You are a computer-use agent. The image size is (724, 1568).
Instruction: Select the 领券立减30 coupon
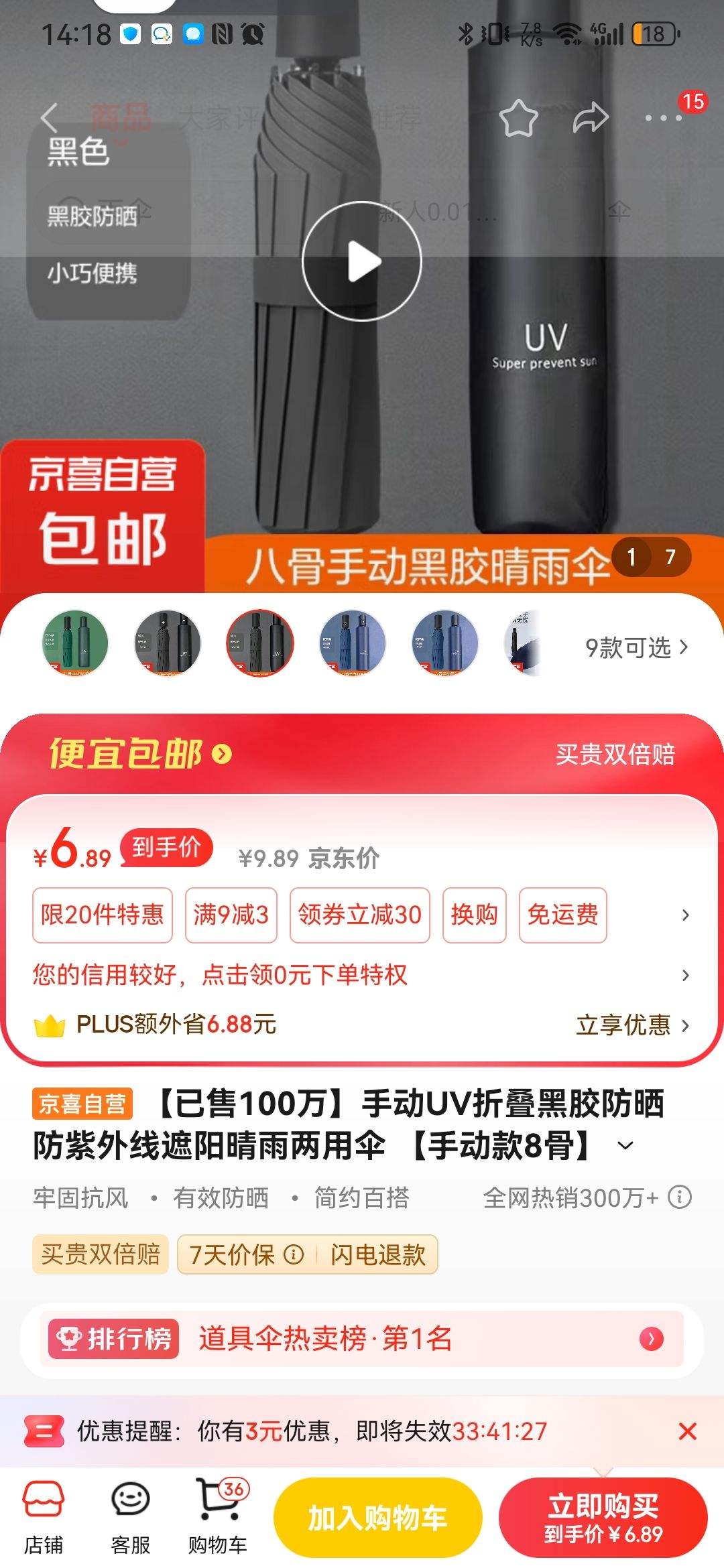click(359, 915)
